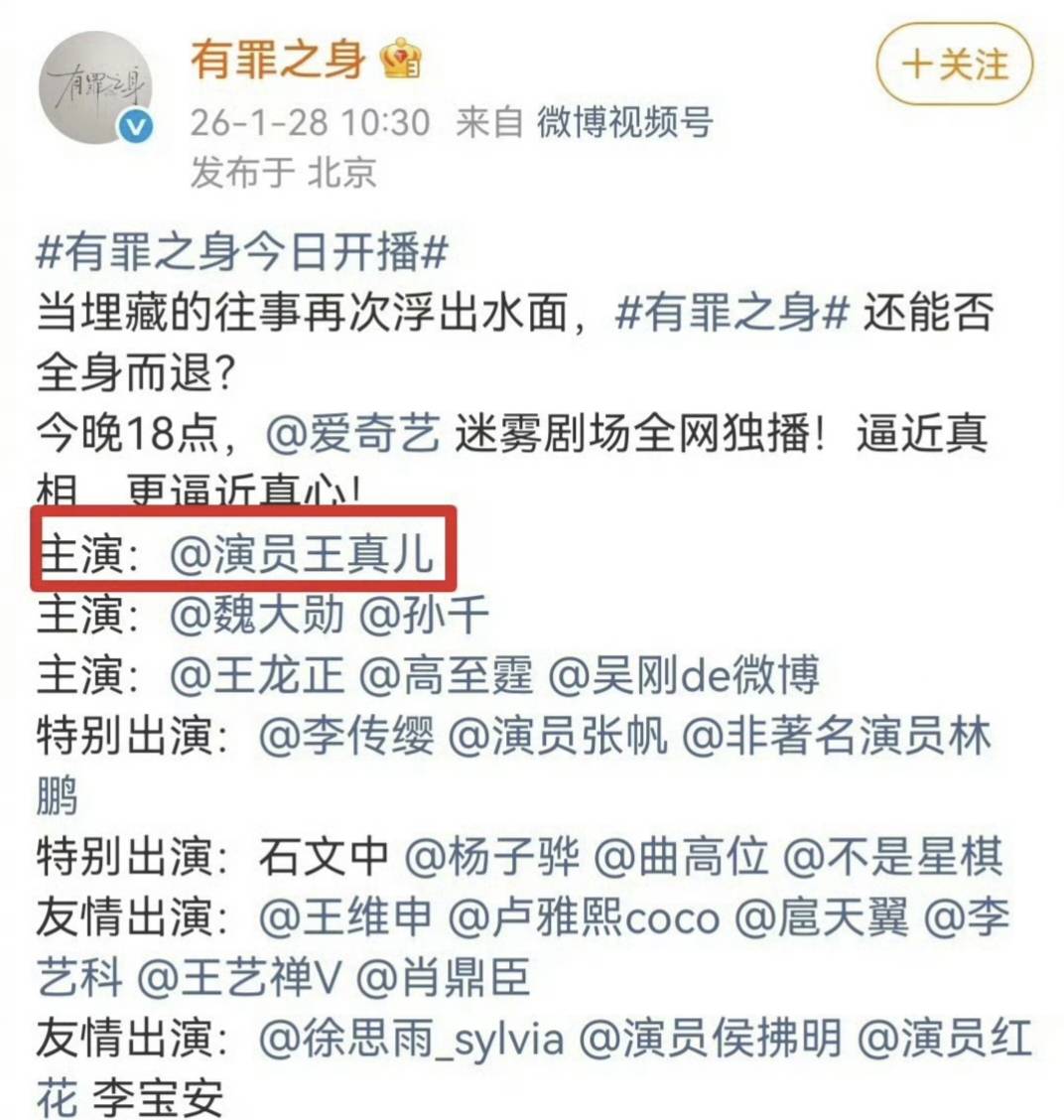Open @王龙正 profile mention
Screen dimensions: 1064x1120
[x=256, y=676]
